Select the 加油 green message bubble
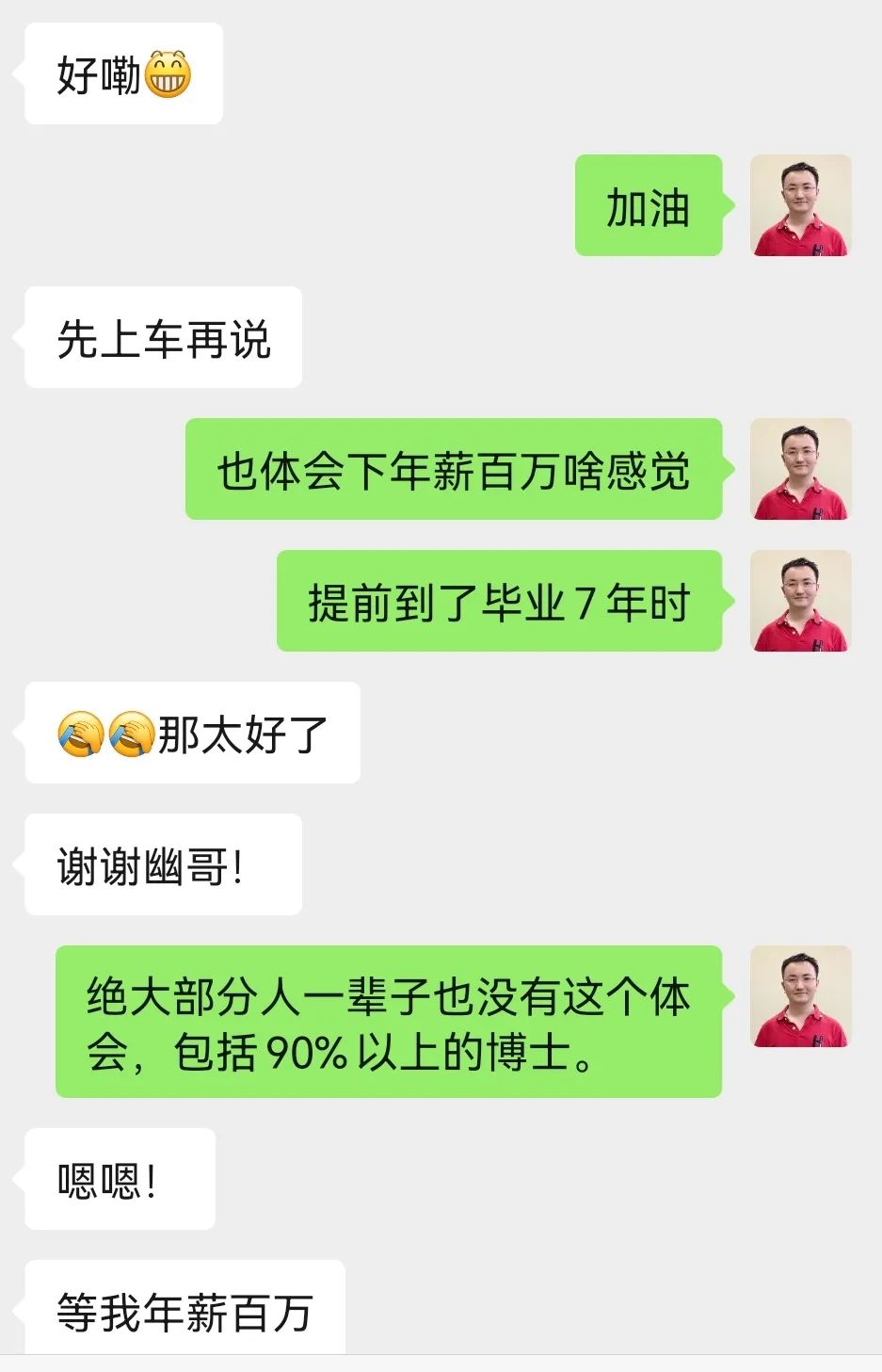The width and height of the screenshot is (882, 1372). coord(649,209)
